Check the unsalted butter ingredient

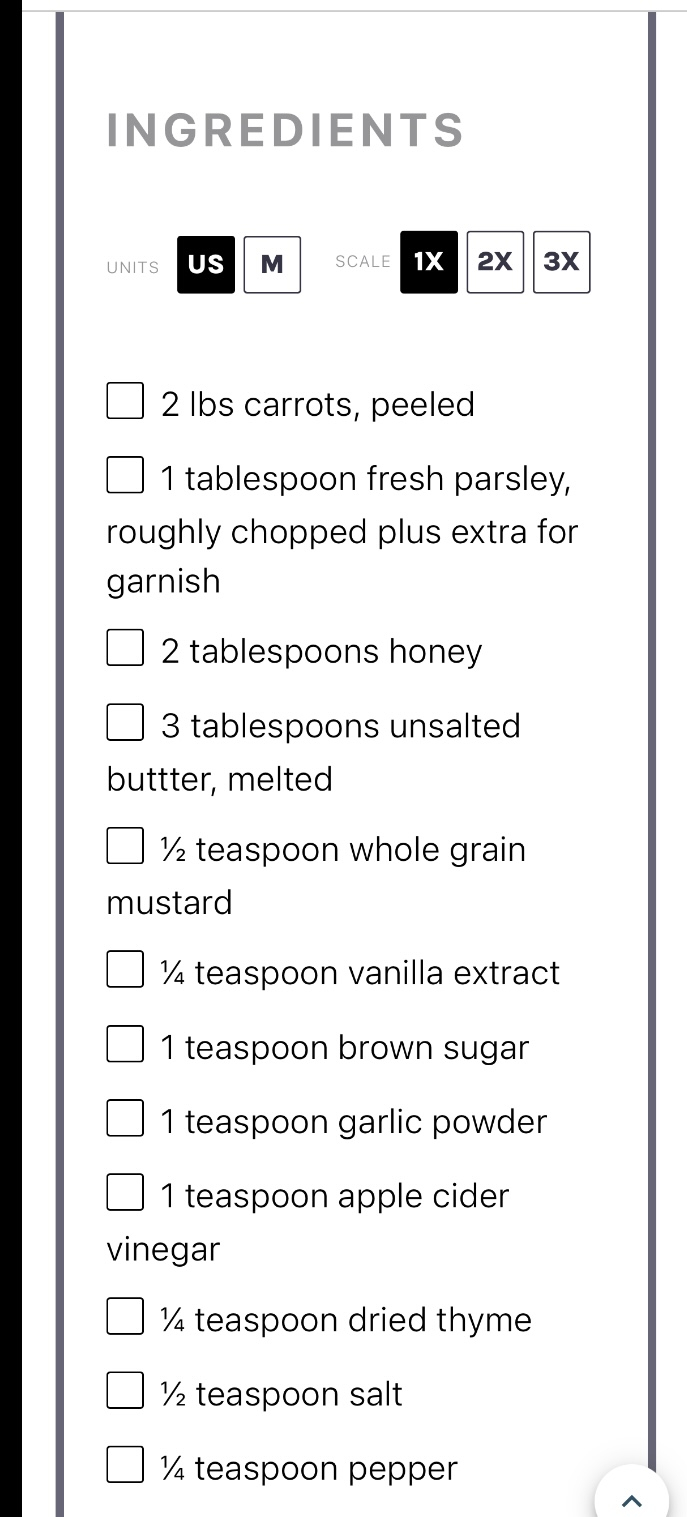click(125, 723)
